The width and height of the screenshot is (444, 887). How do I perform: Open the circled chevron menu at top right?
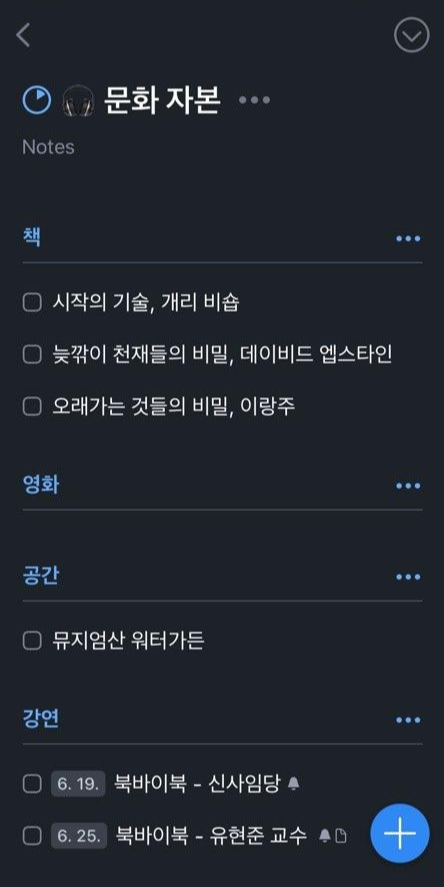(x=411, y=35)
